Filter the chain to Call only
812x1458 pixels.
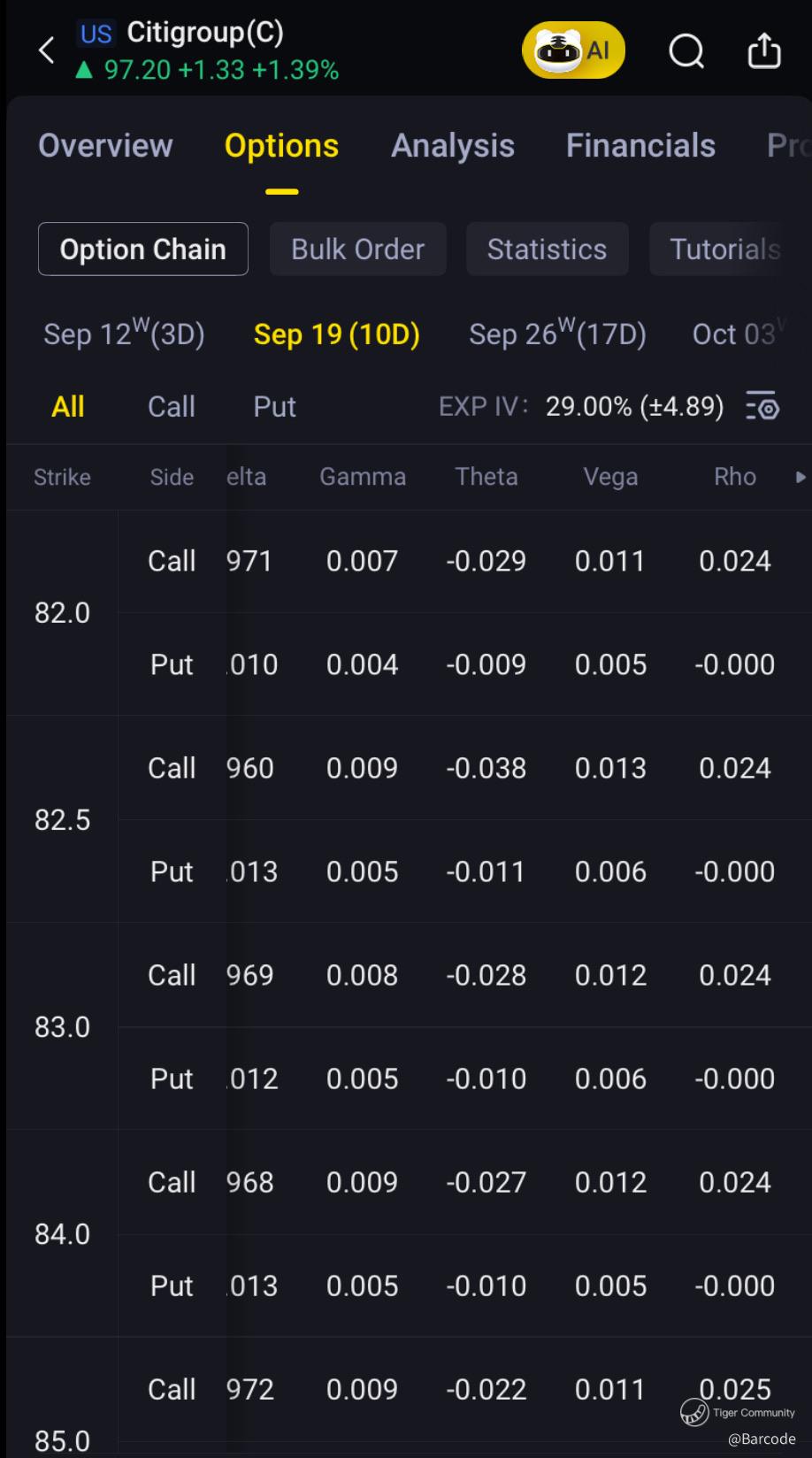tap(171, 407)
